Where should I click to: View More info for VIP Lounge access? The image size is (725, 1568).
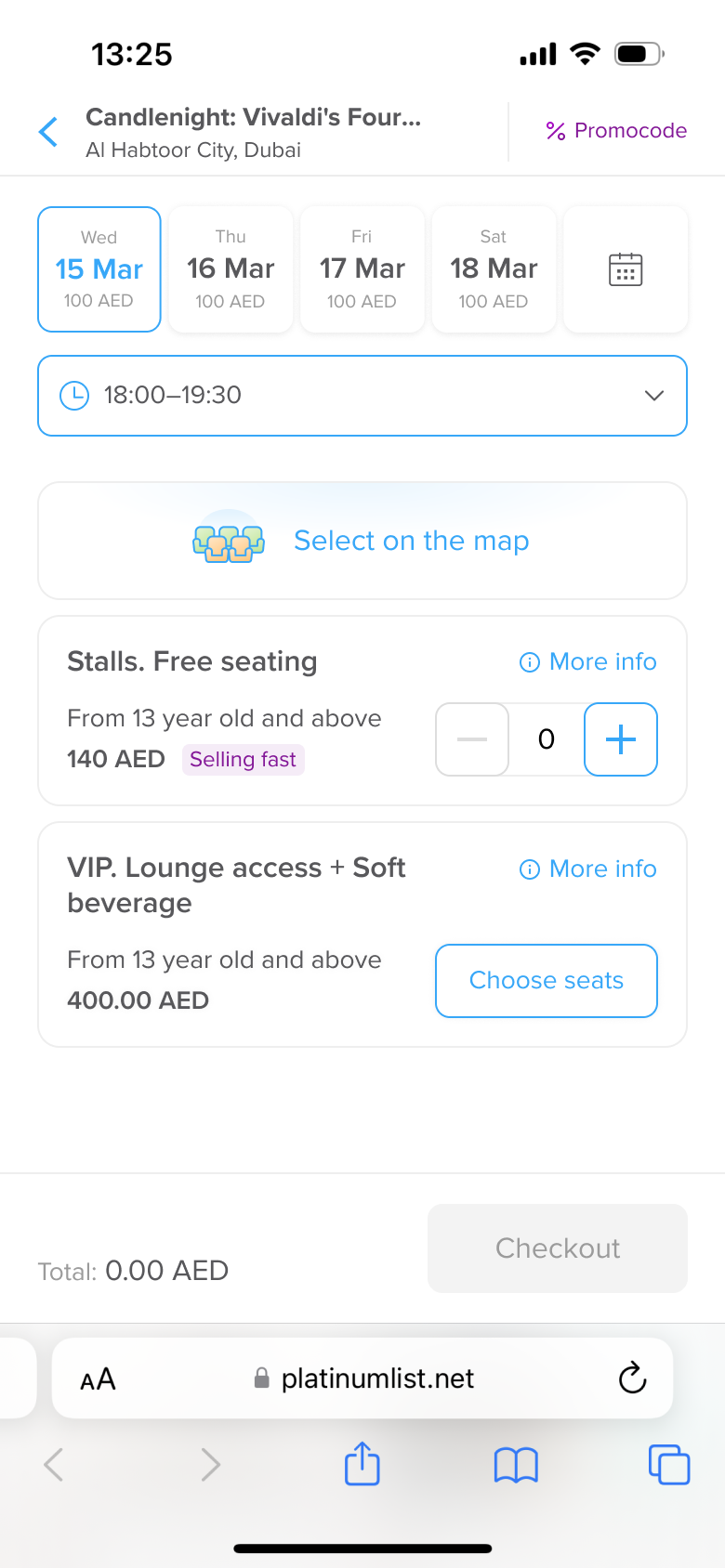(587, 869)
